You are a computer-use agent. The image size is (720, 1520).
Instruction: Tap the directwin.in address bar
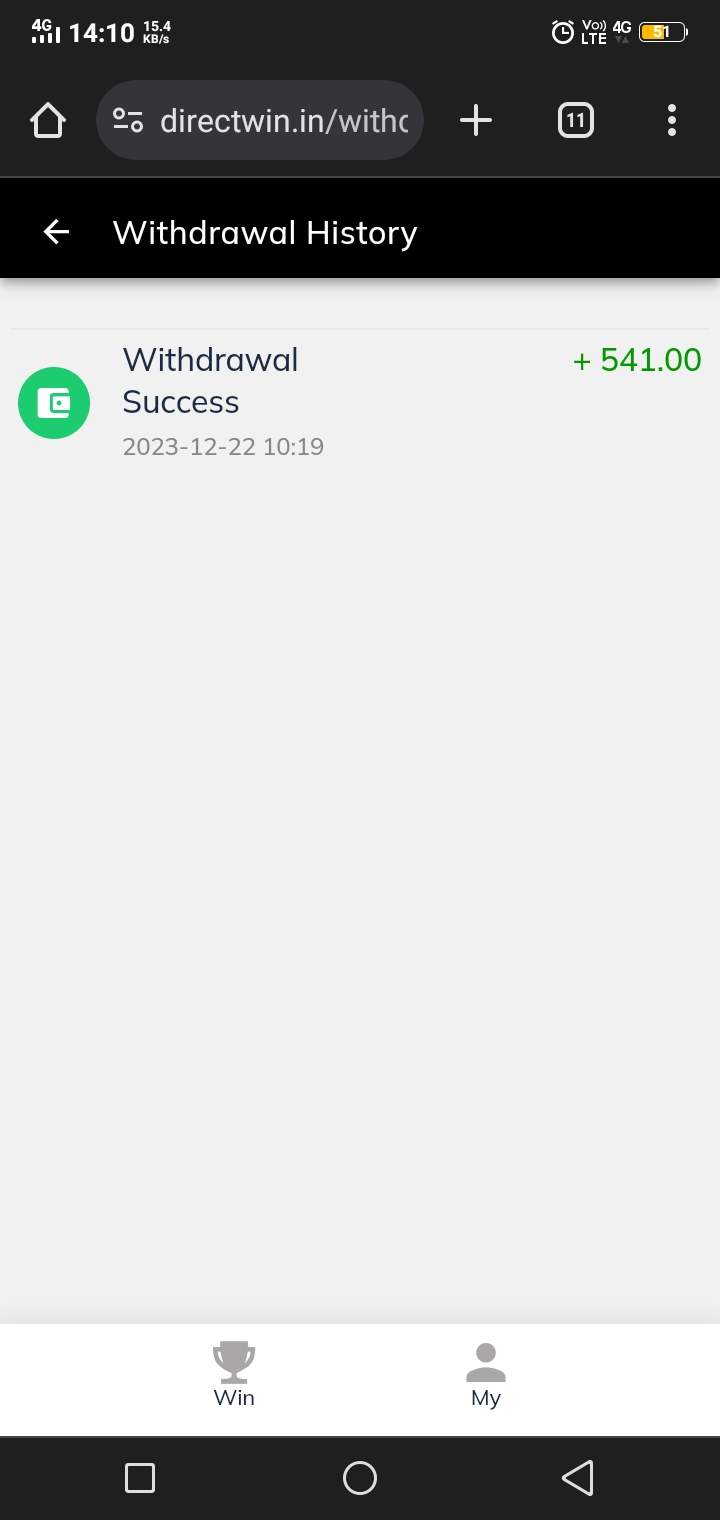(x=283, y=121)
